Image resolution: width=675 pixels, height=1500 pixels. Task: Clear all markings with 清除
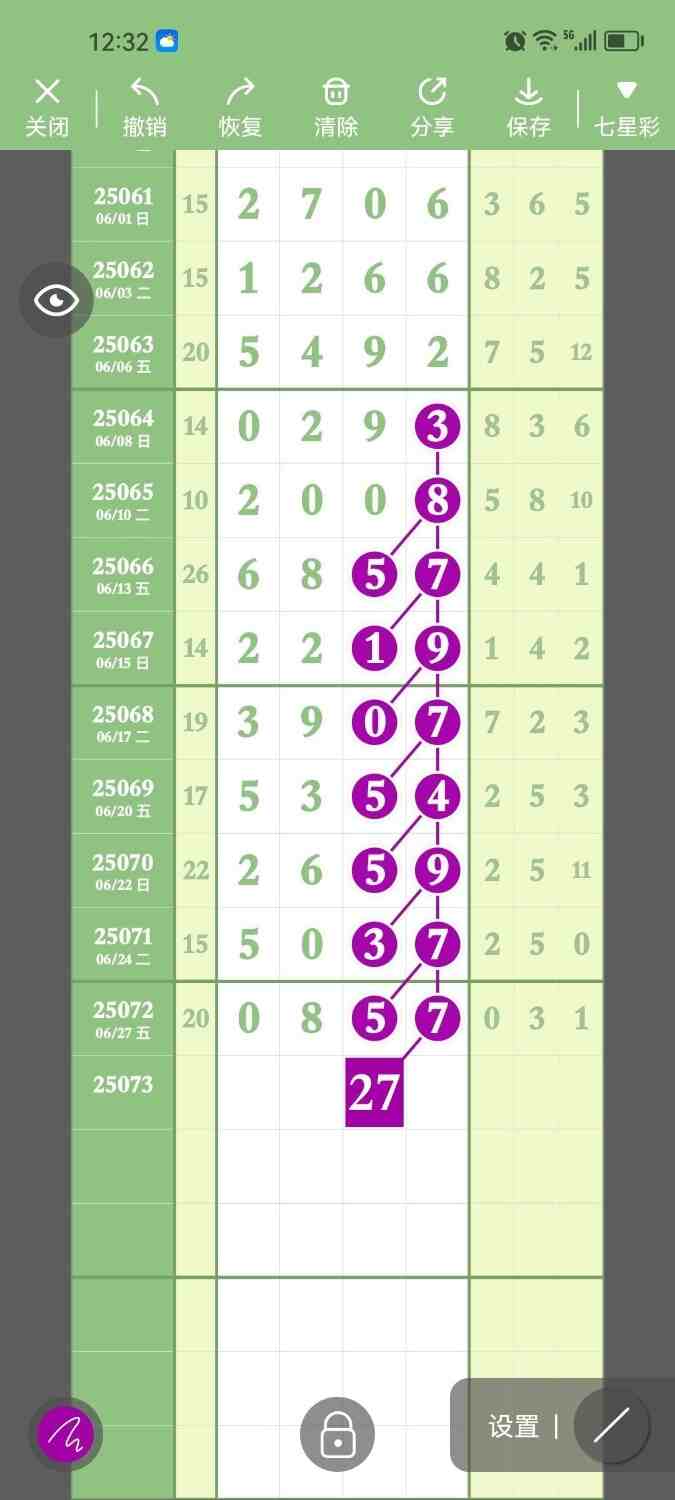click(336, 108)
